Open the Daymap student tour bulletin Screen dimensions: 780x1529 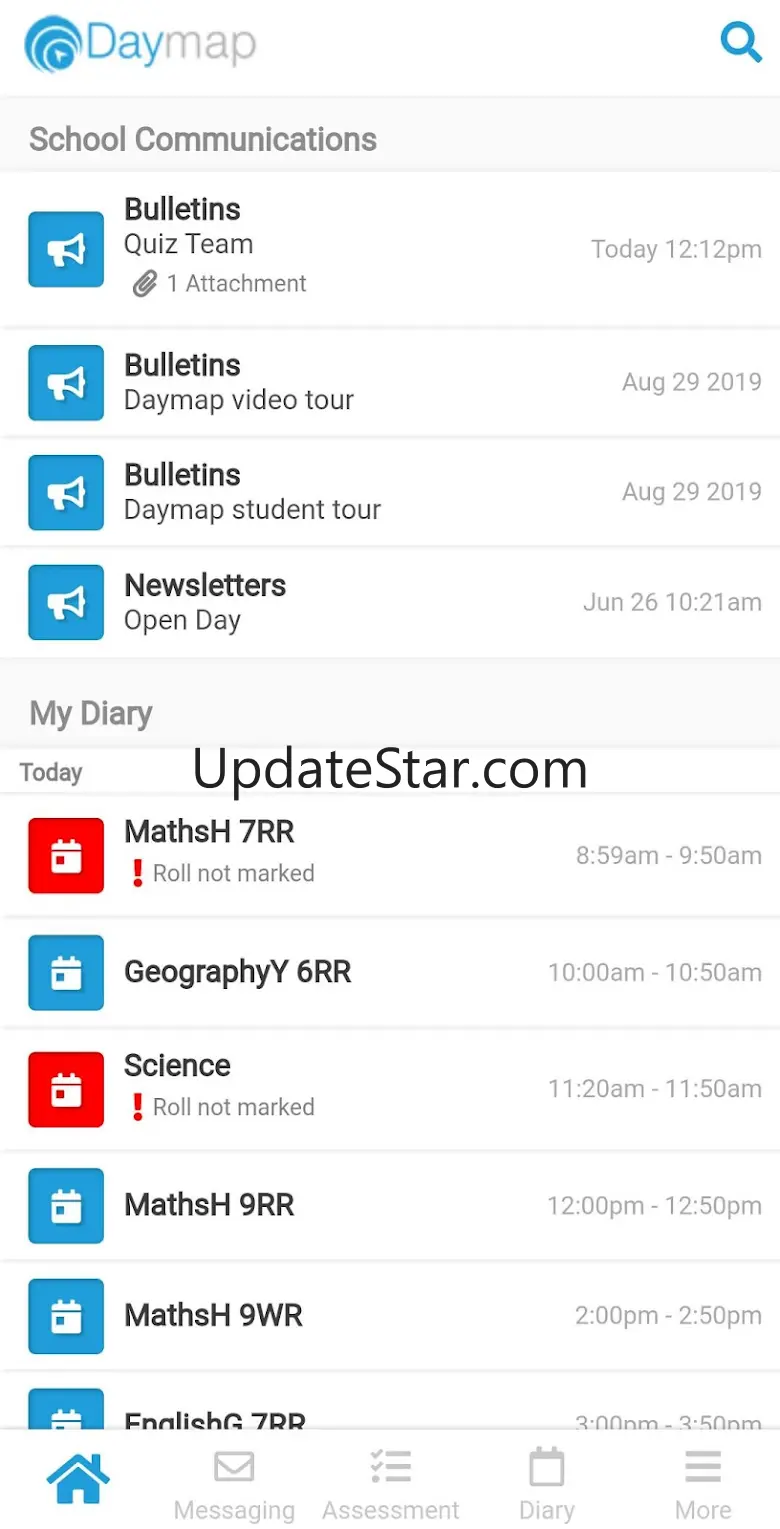click(x=390, y=492)
